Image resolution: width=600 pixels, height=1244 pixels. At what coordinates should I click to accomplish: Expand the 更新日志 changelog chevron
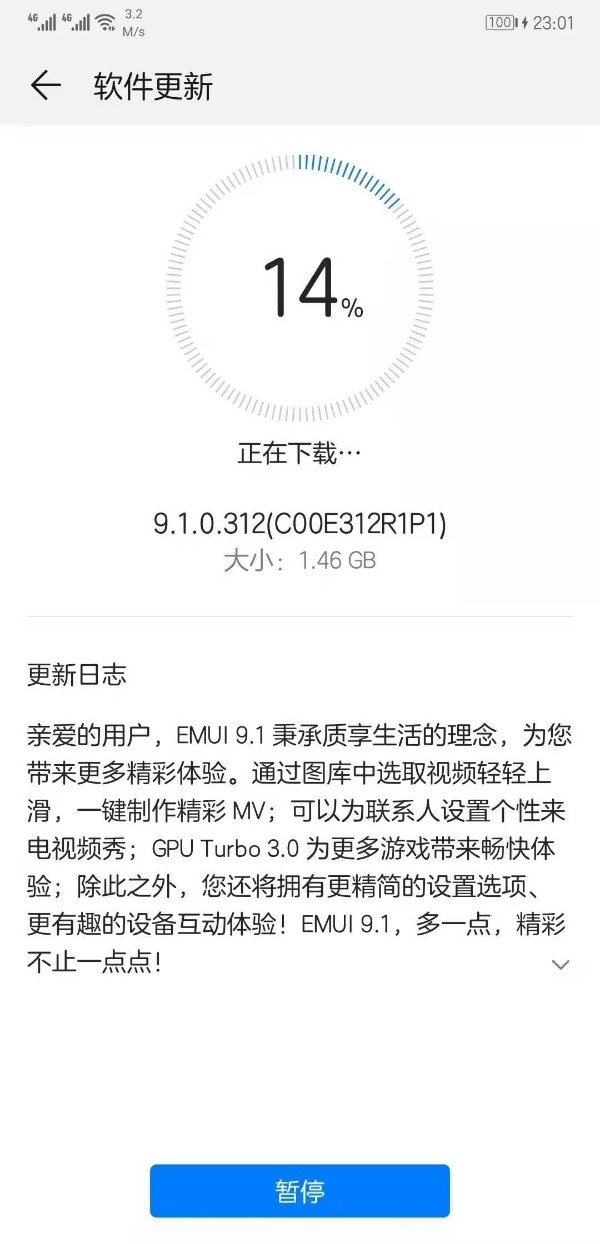560,965
